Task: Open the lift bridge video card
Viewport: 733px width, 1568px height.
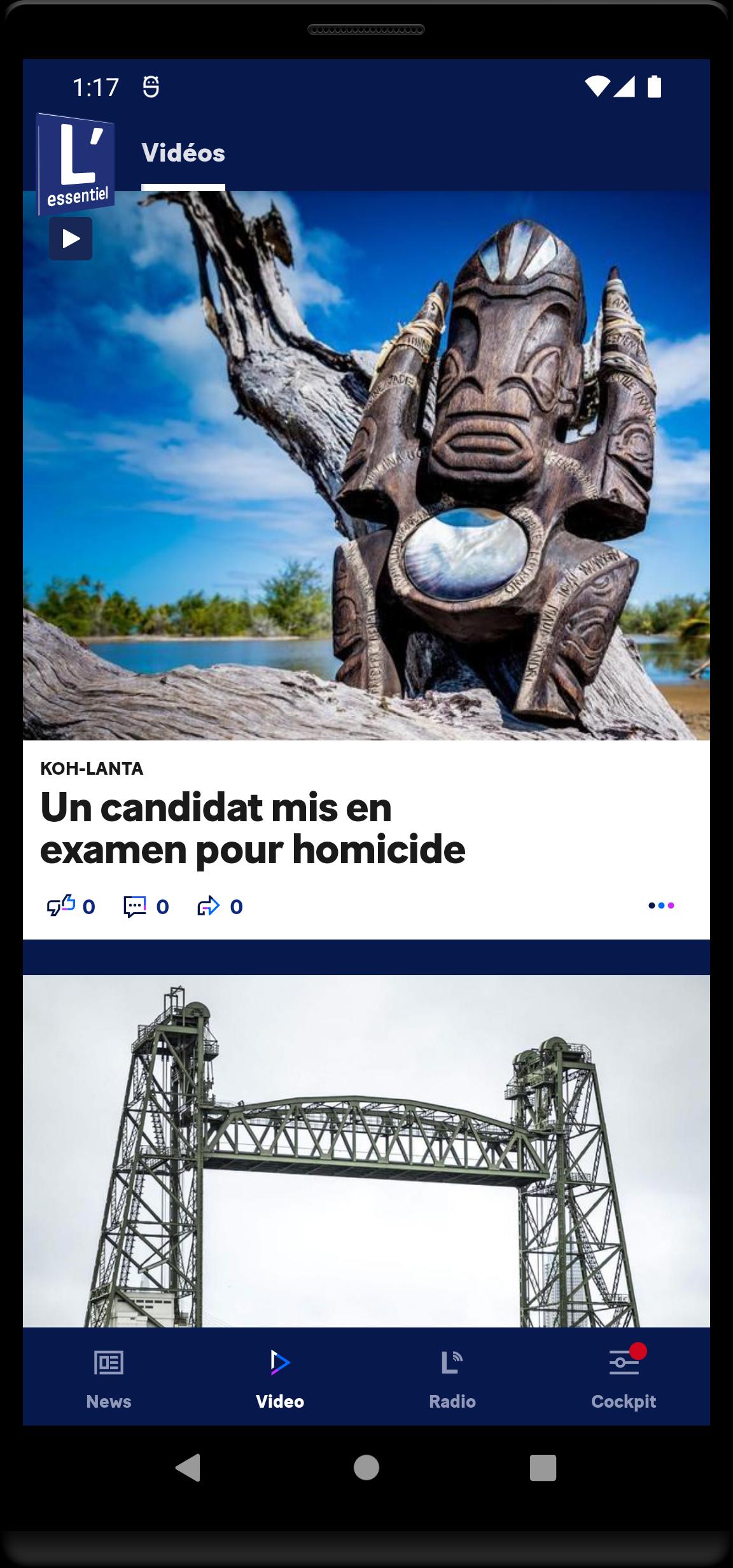Action: [x=366, y=1151]
